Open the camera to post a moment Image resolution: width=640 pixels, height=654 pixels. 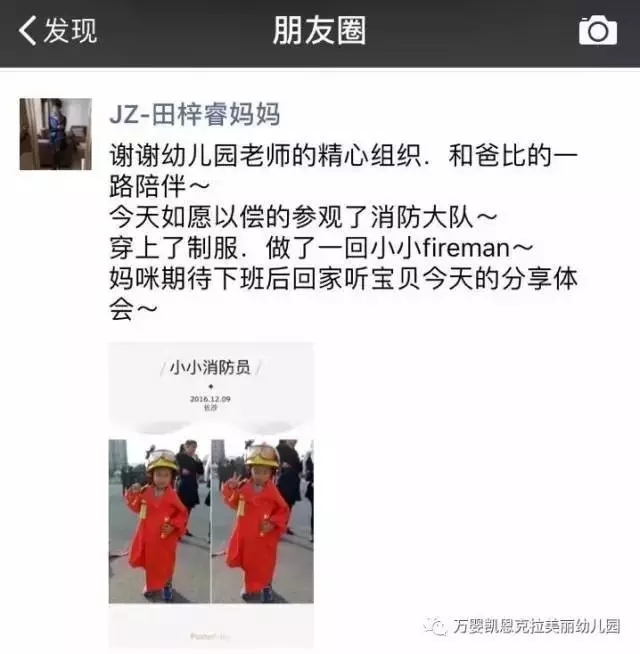[597, 31]
